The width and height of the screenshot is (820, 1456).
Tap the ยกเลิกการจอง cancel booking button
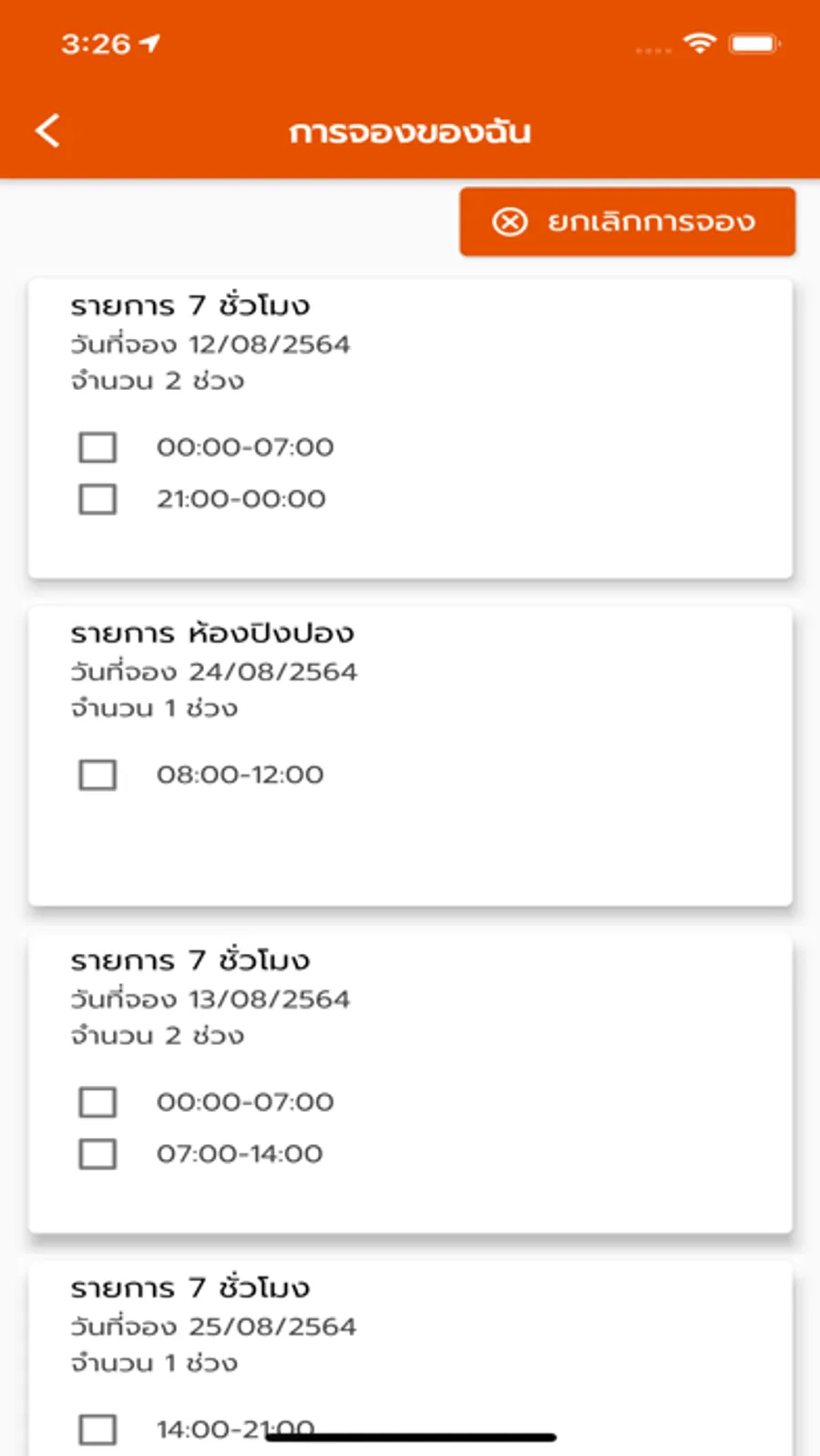point(627,222)
